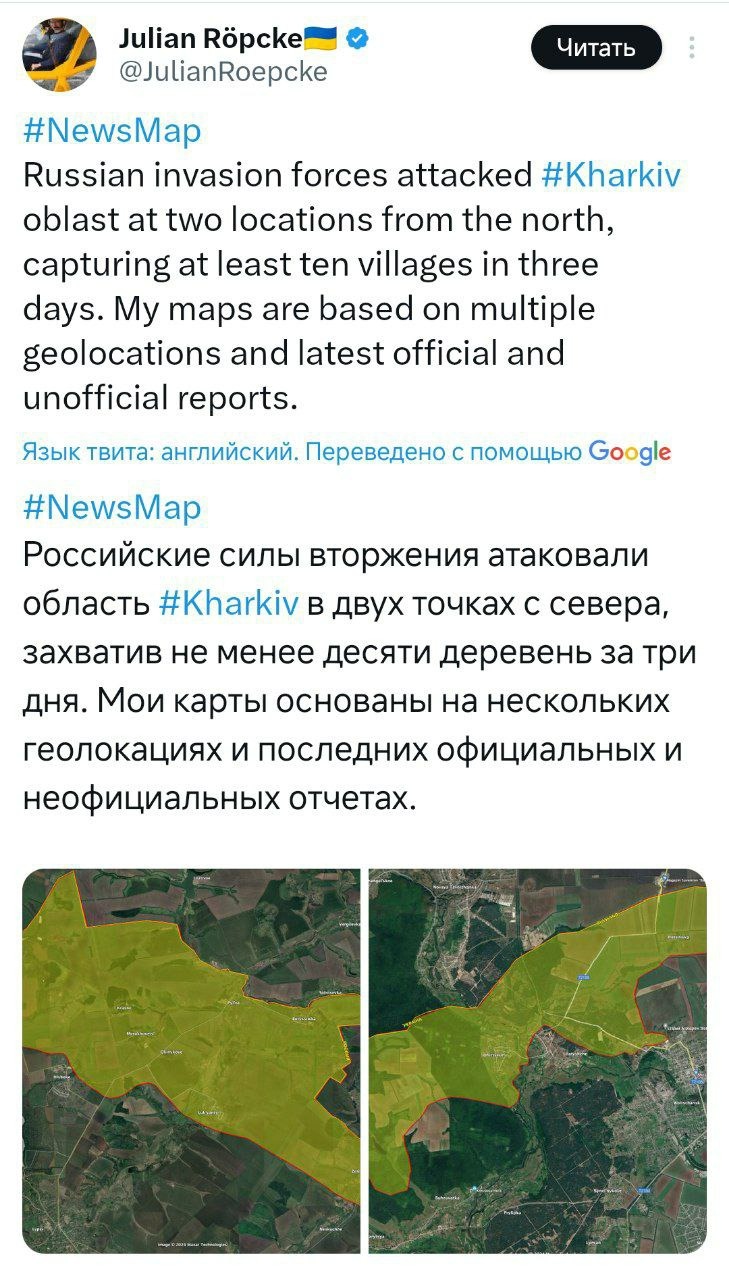Open the @JulianRoepcke handle link
This screenshot has width=729, height=1280.
click(x=222, y=73)
